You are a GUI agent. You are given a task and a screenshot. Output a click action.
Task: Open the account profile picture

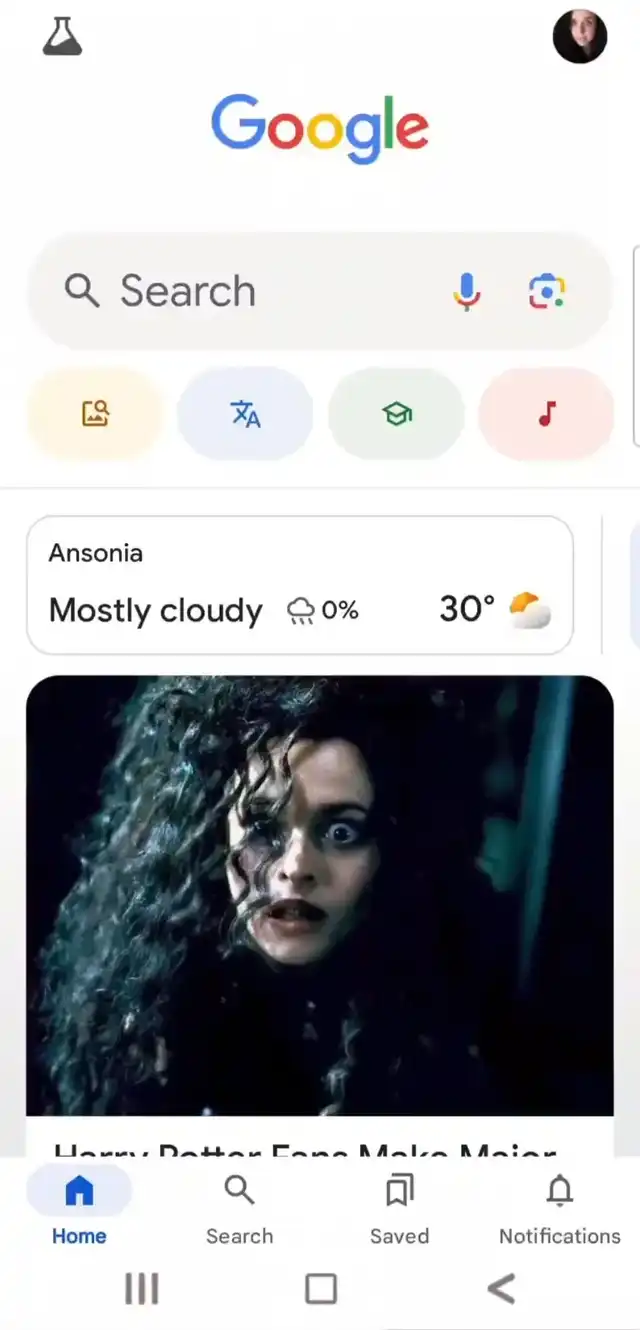click(580, 37)
